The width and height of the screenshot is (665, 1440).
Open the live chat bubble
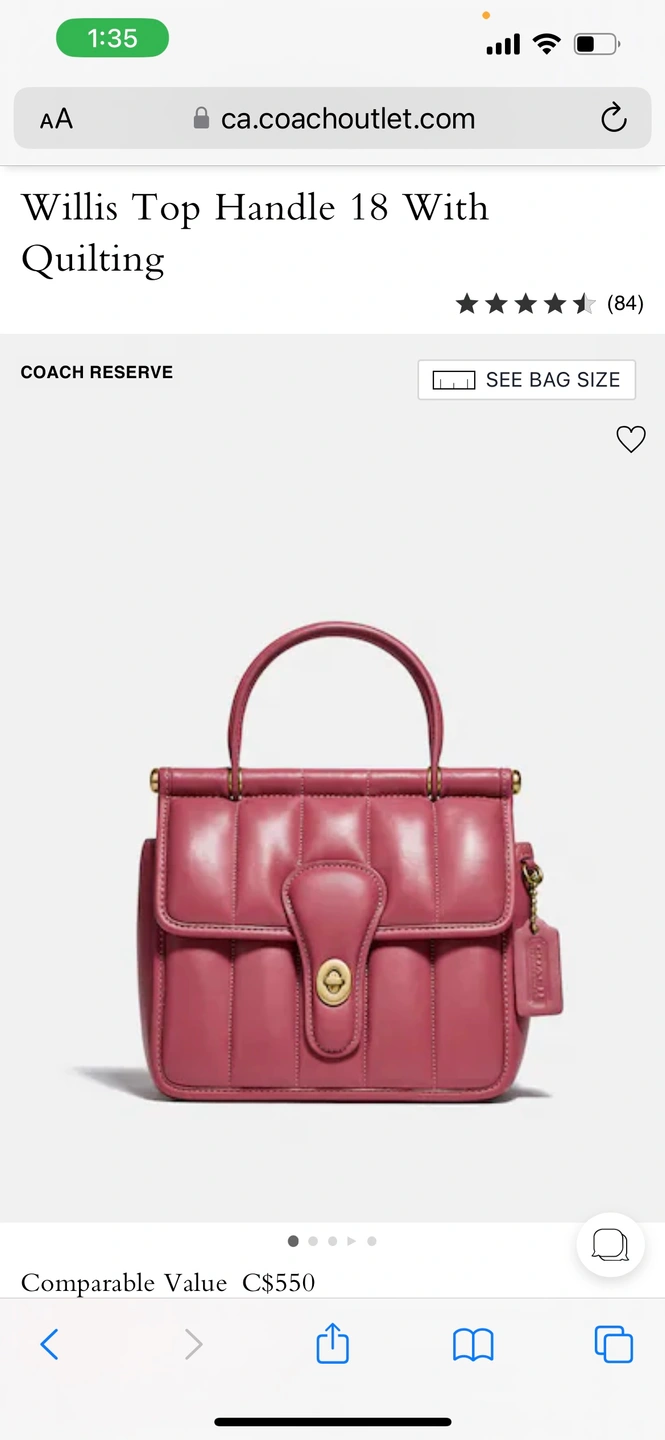(x=610, y=1245)
